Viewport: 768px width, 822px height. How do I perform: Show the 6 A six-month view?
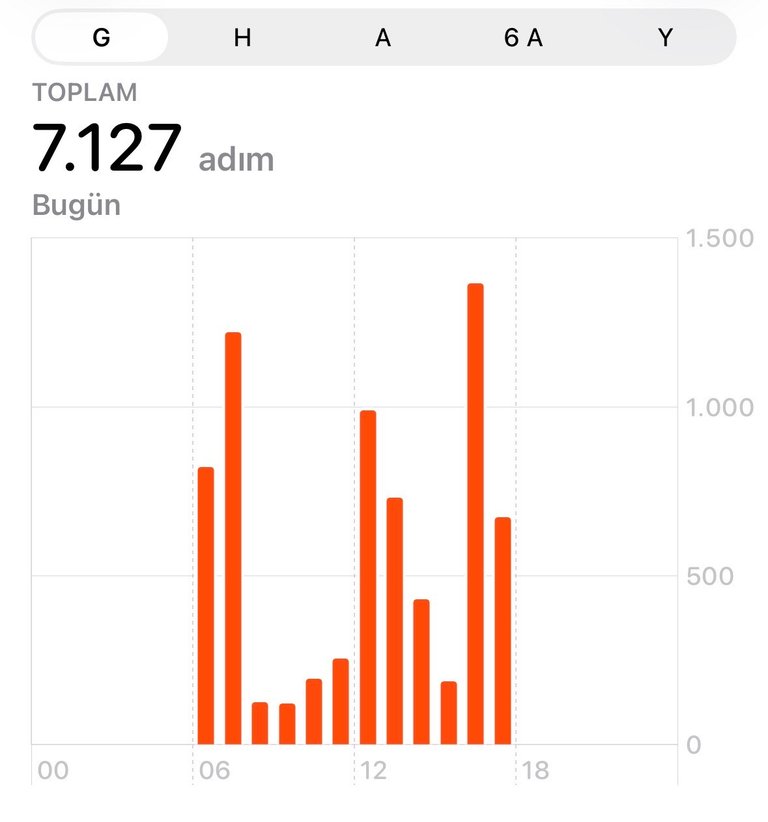pyautogui.click(x=523, y=38)
